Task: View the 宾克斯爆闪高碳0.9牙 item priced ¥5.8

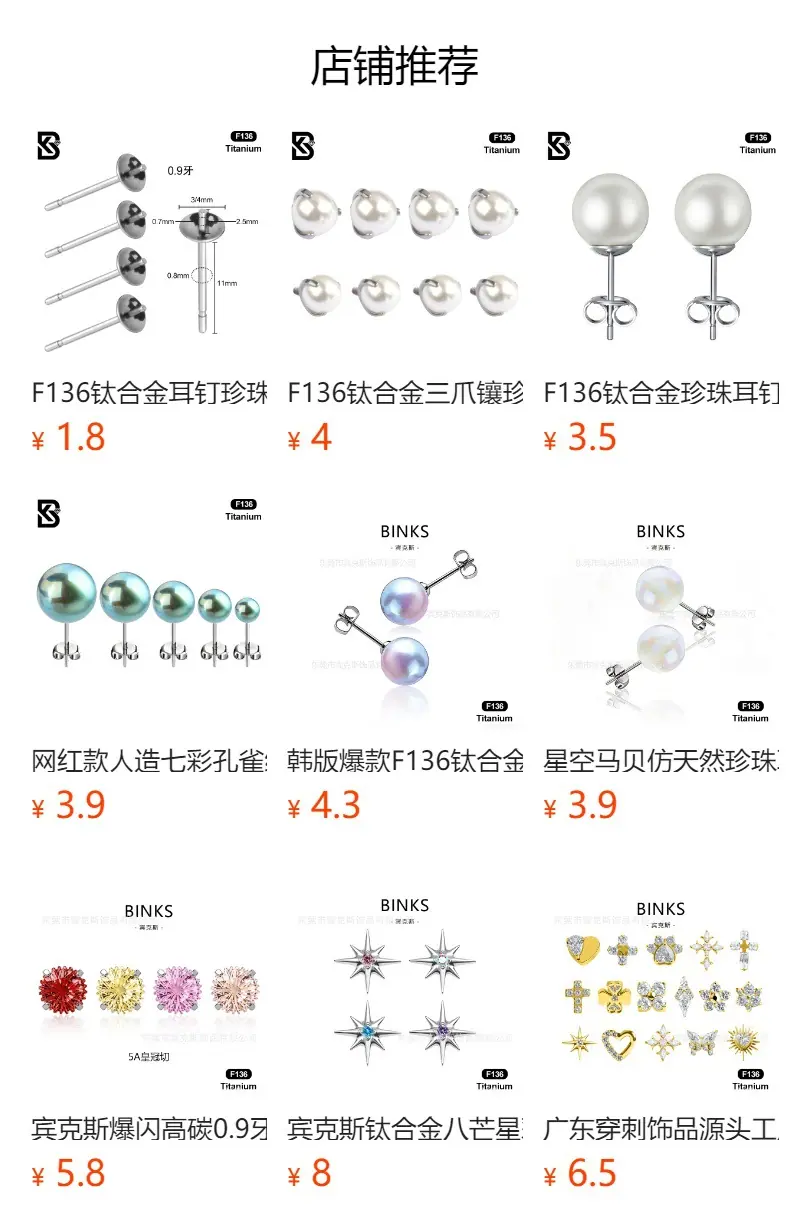Action: [x=149, y=1026]
